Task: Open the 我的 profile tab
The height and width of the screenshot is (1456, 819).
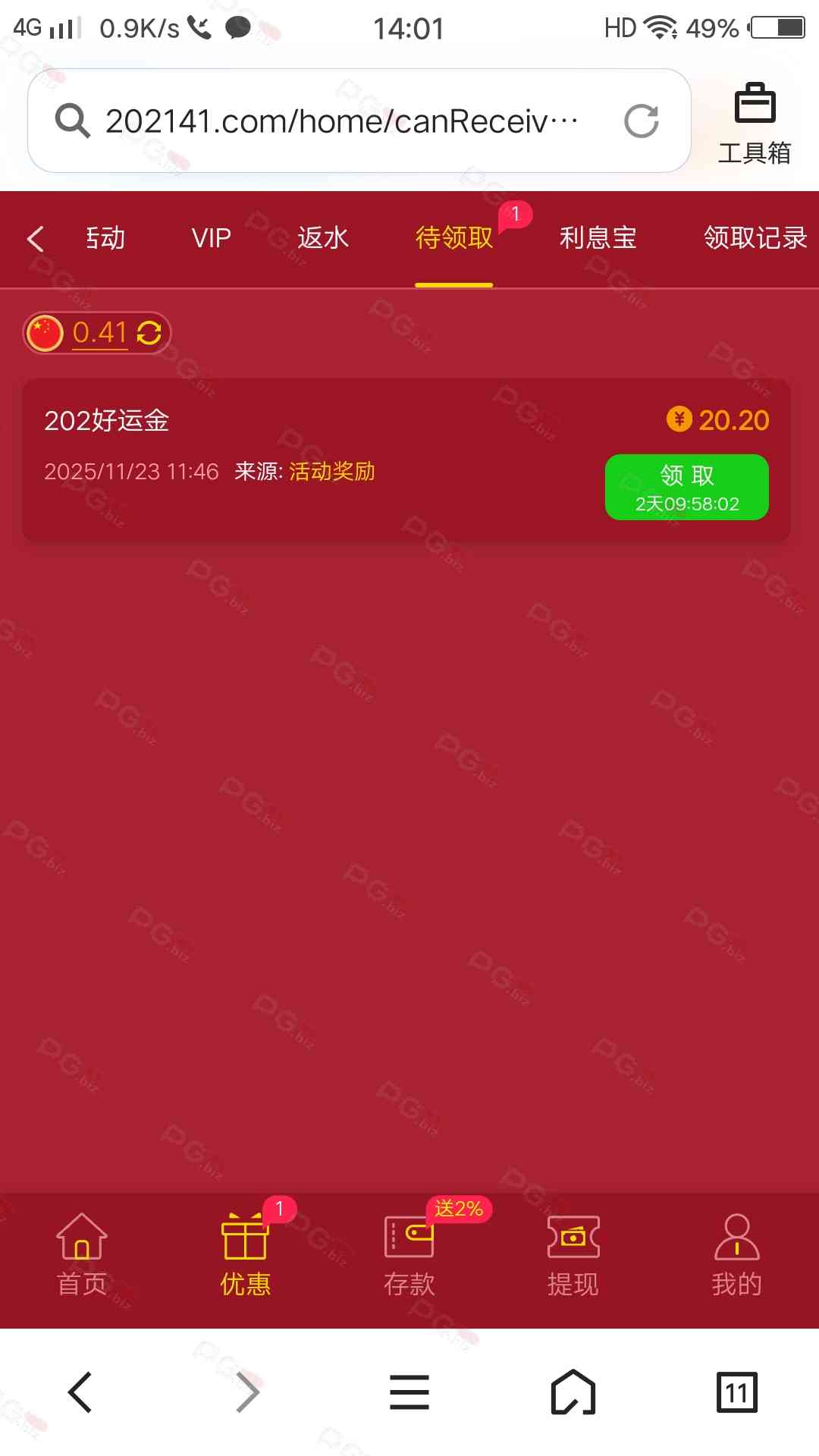Action: tap(736, 1255)
